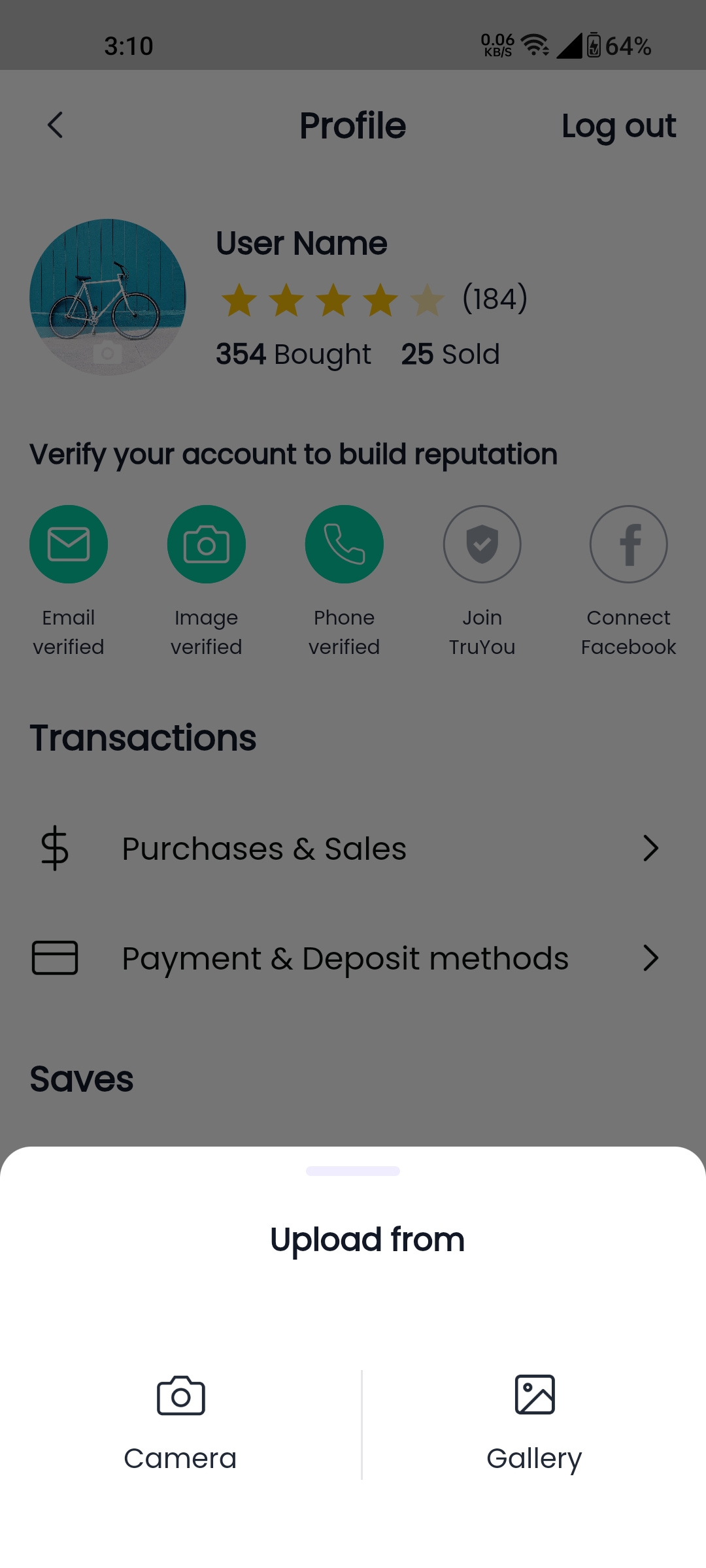Open the Email verified badge

coord(68,544)
